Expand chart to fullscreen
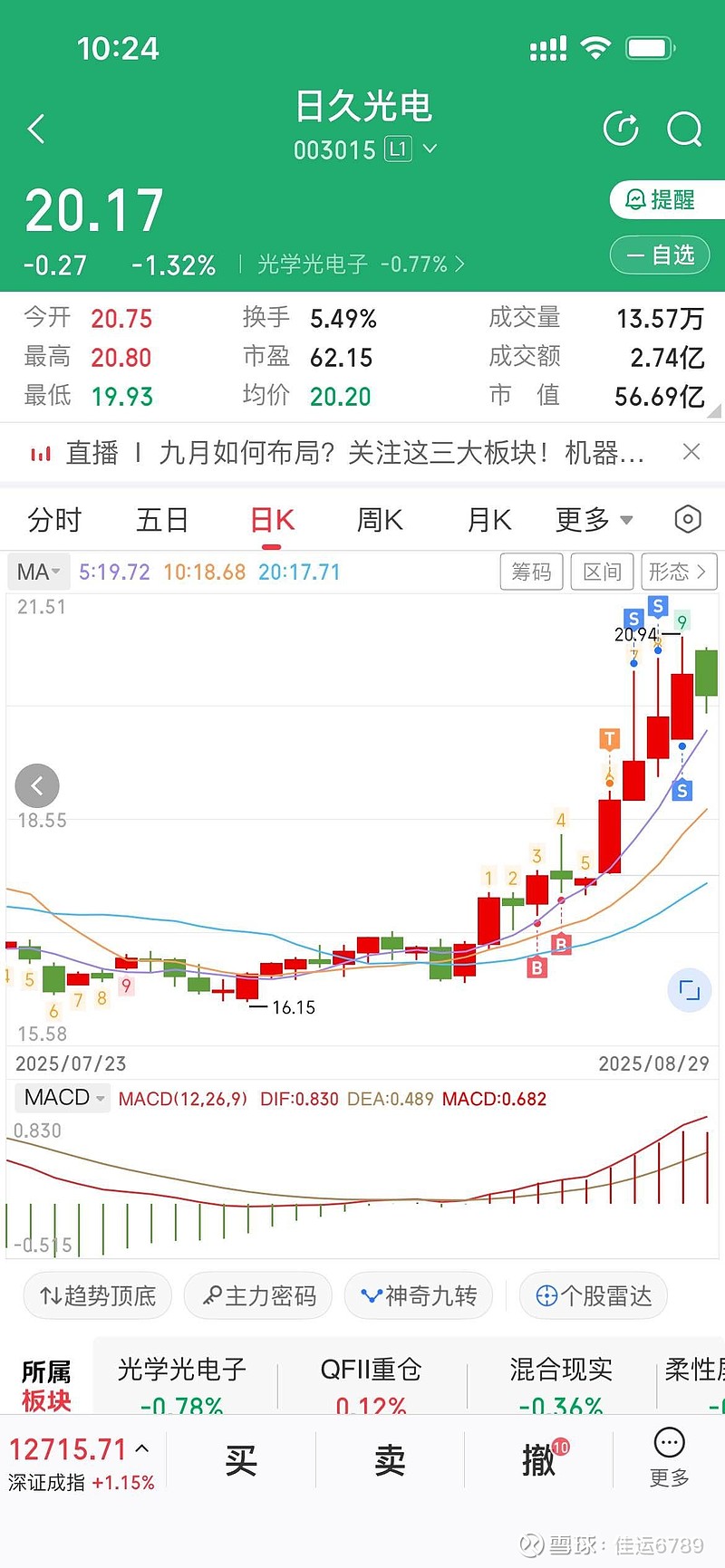This screenshot has width=725, height=1568. pos(689,990)
